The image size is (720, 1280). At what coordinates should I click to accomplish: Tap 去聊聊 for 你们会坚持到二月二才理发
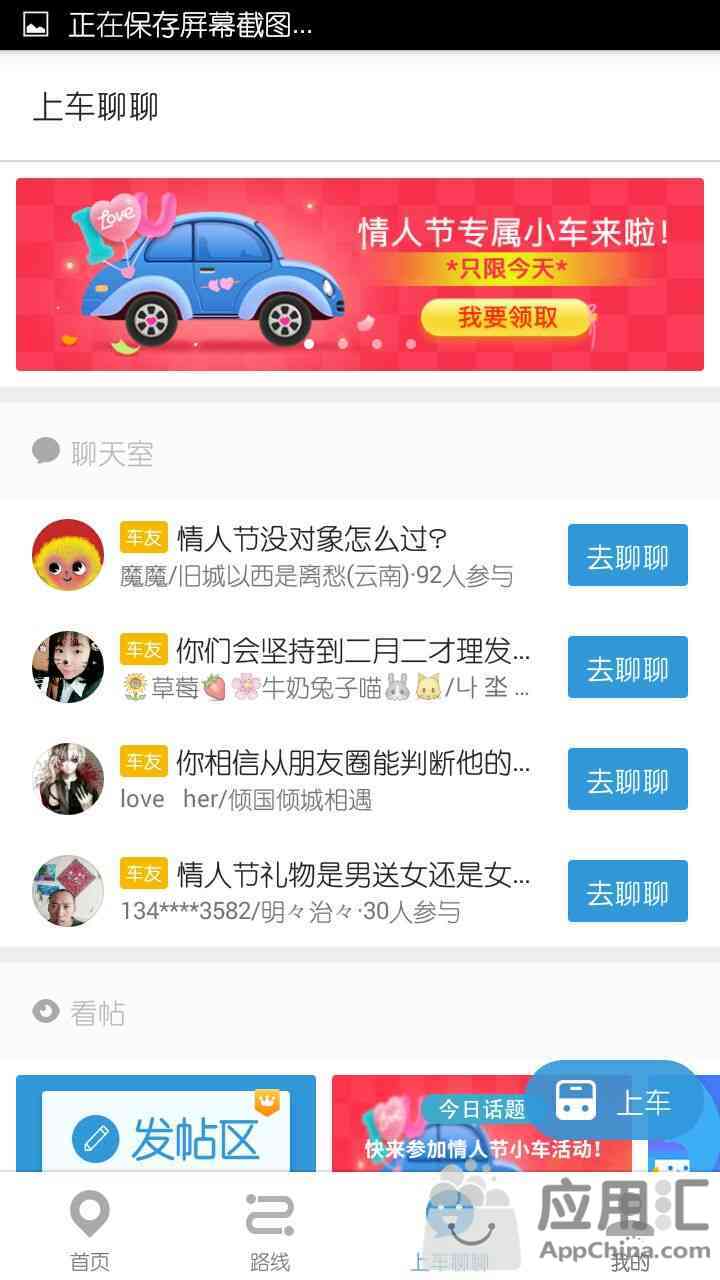click(627, 667)
